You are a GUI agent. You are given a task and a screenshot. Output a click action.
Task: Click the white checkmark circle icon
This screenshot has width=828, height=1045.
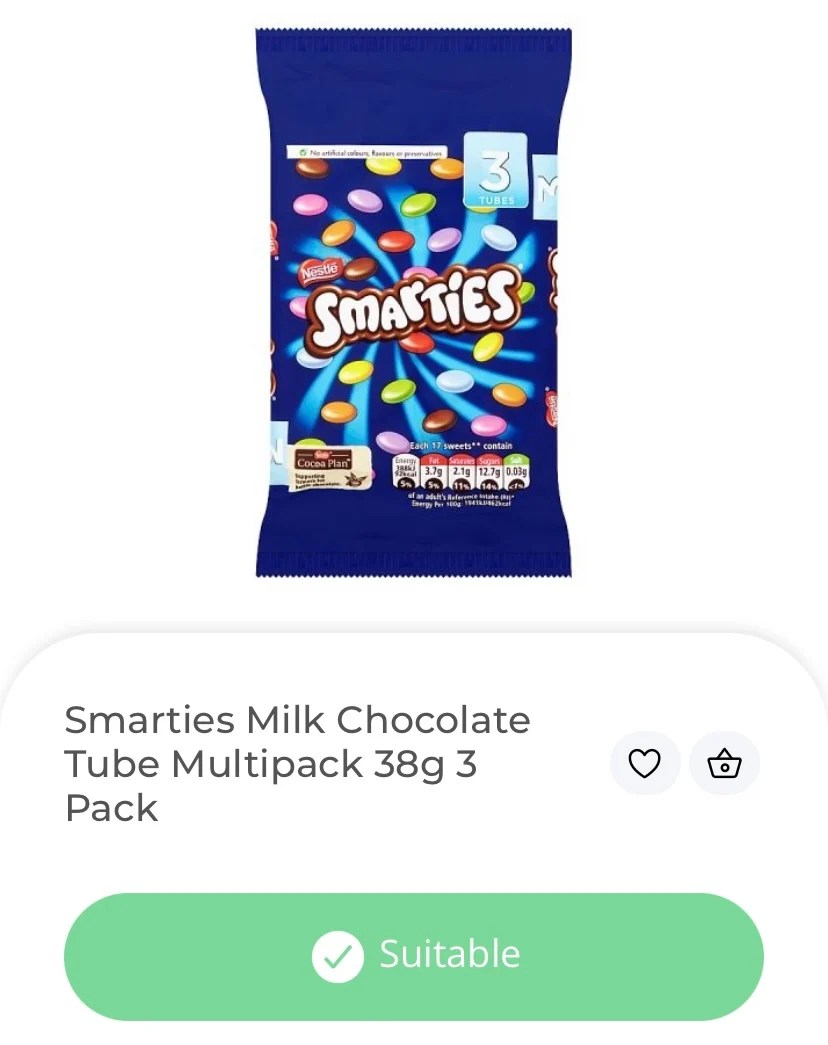pyautogui.click(x=339, y=956)
